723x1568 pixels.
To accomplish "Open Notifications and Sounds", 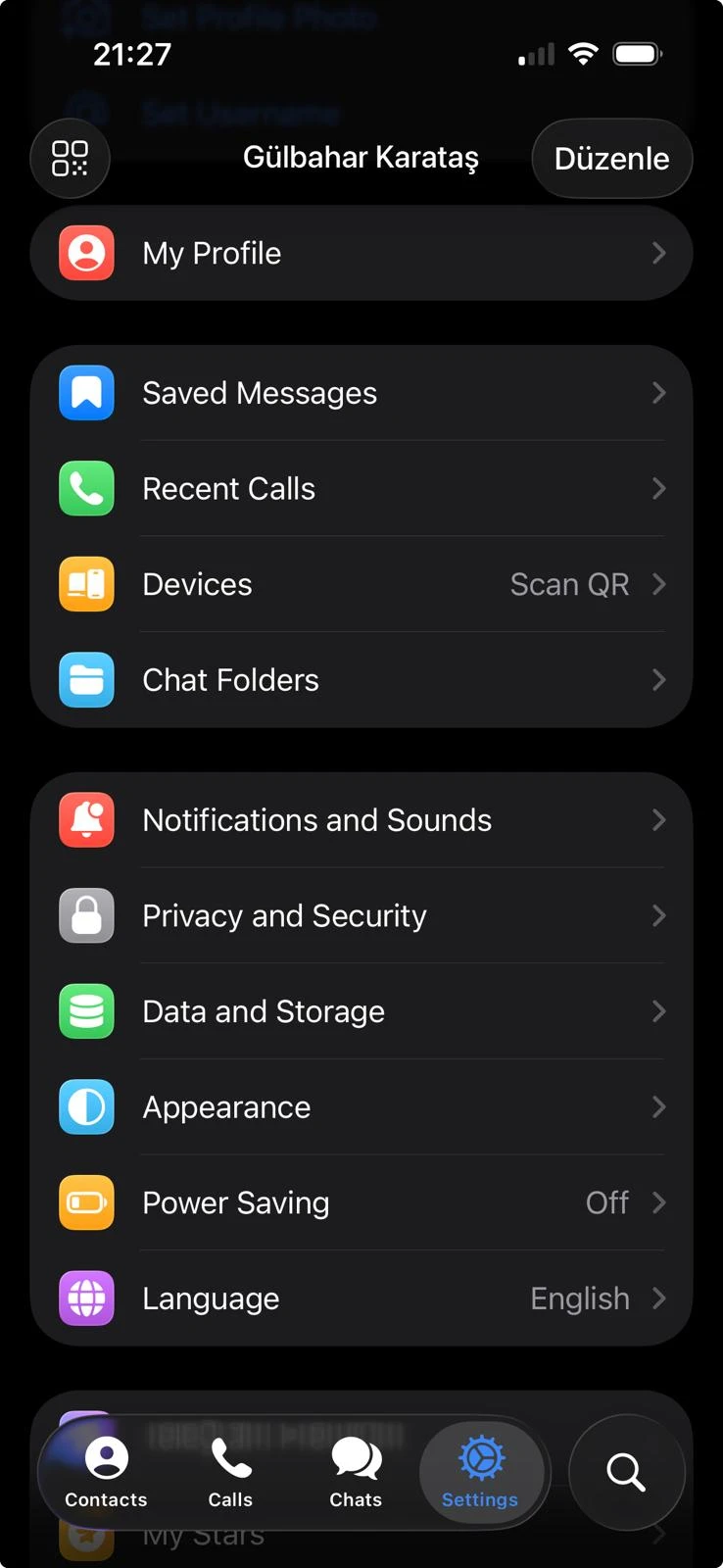I will click(361, 820).
